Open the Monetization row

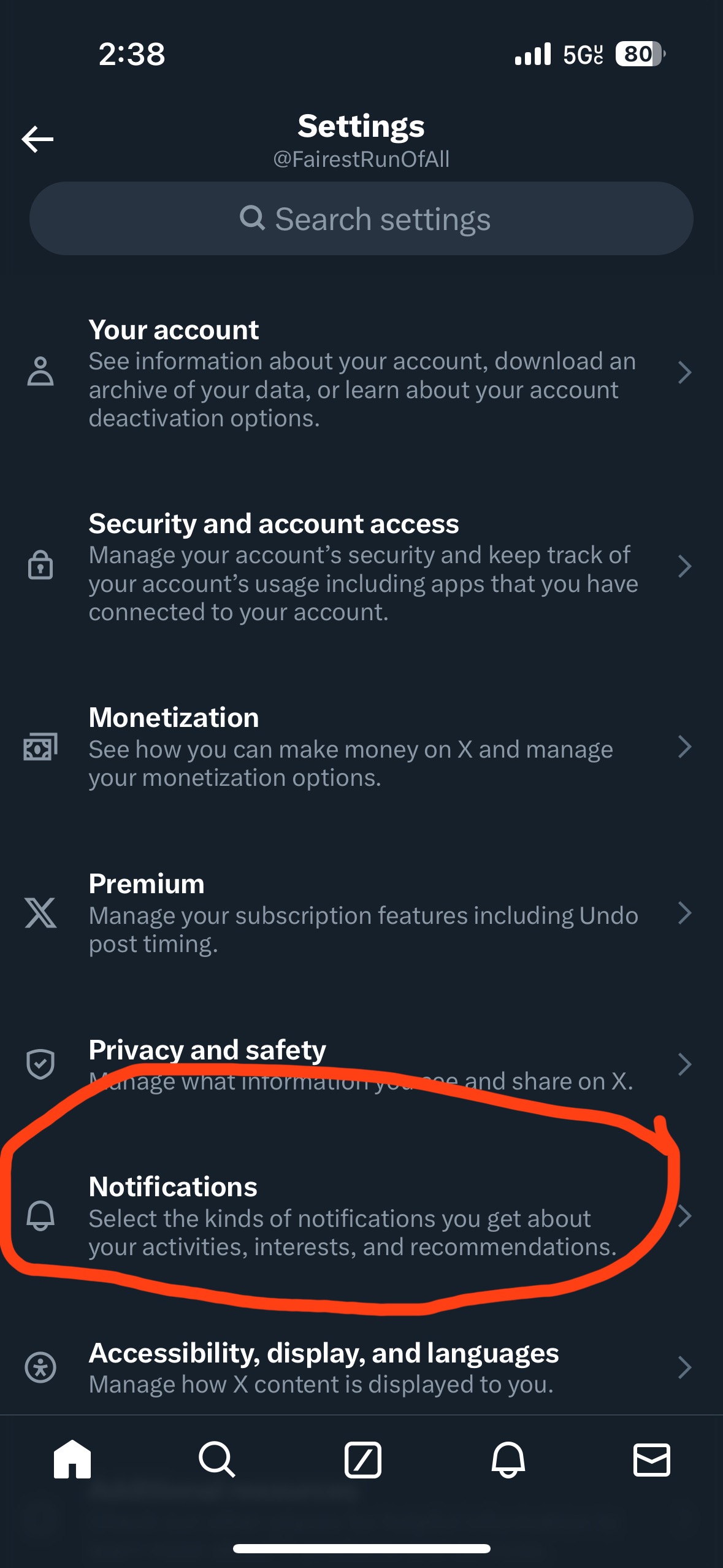tap(361, 747)
